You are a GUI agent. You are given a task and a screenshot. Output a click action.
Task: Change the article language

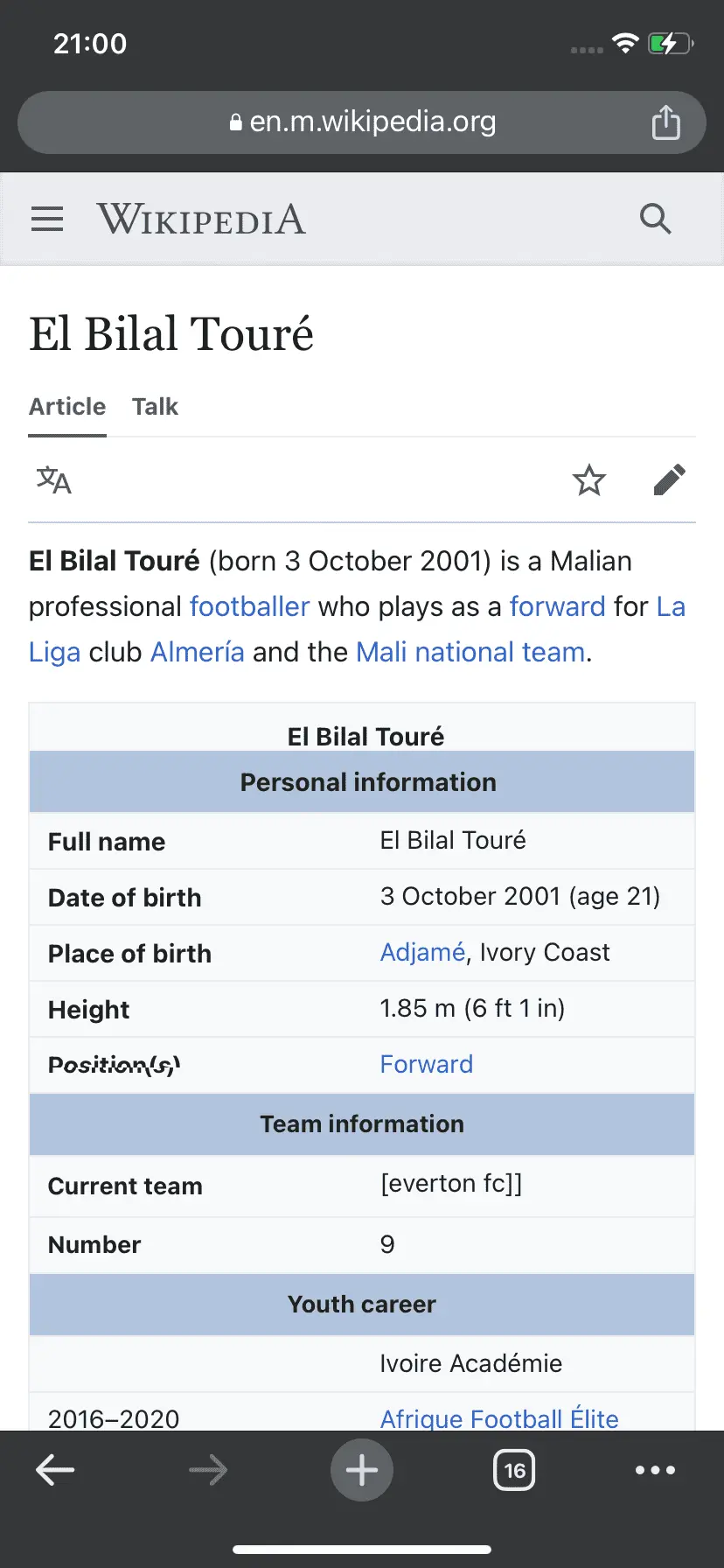click(54, 480)
